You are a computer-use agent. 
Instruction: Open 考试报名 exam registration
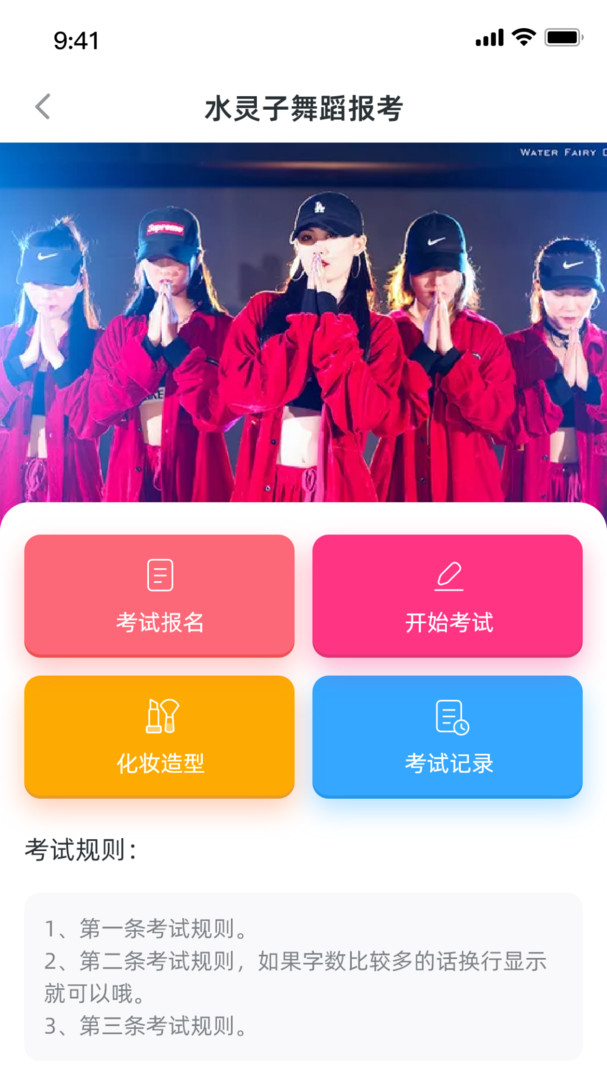[x=159, y=596]
